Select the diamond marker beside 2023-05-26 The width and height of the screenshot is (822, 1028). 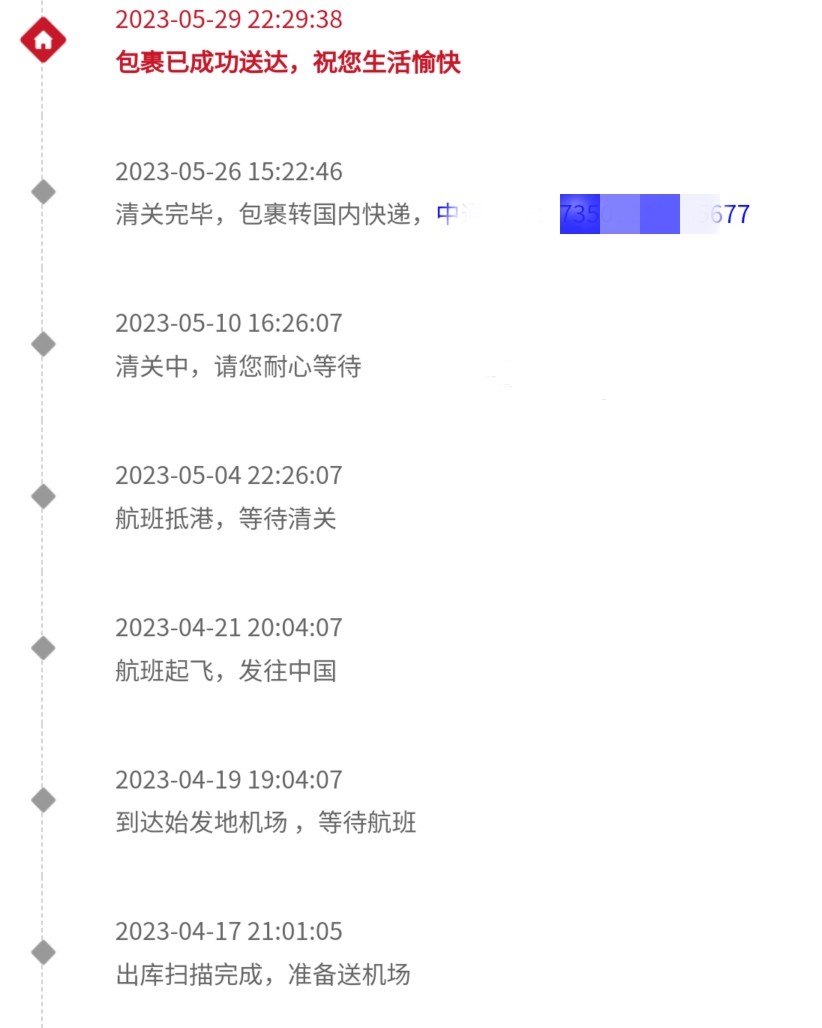click(x=42, y=192)
